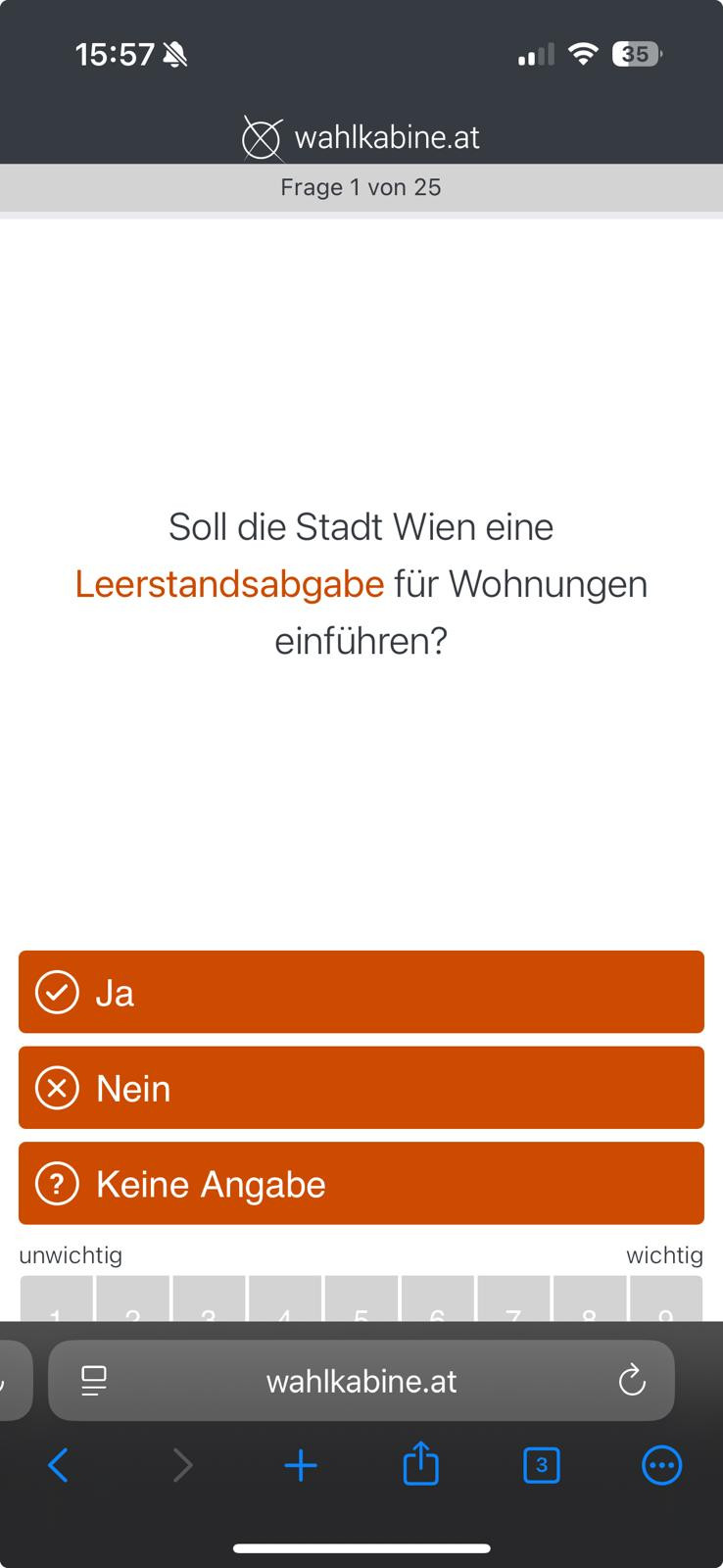Viewport: 723px width, 1568px height.
Task: Go back to the previous page
Action: tap(59, 1466)
